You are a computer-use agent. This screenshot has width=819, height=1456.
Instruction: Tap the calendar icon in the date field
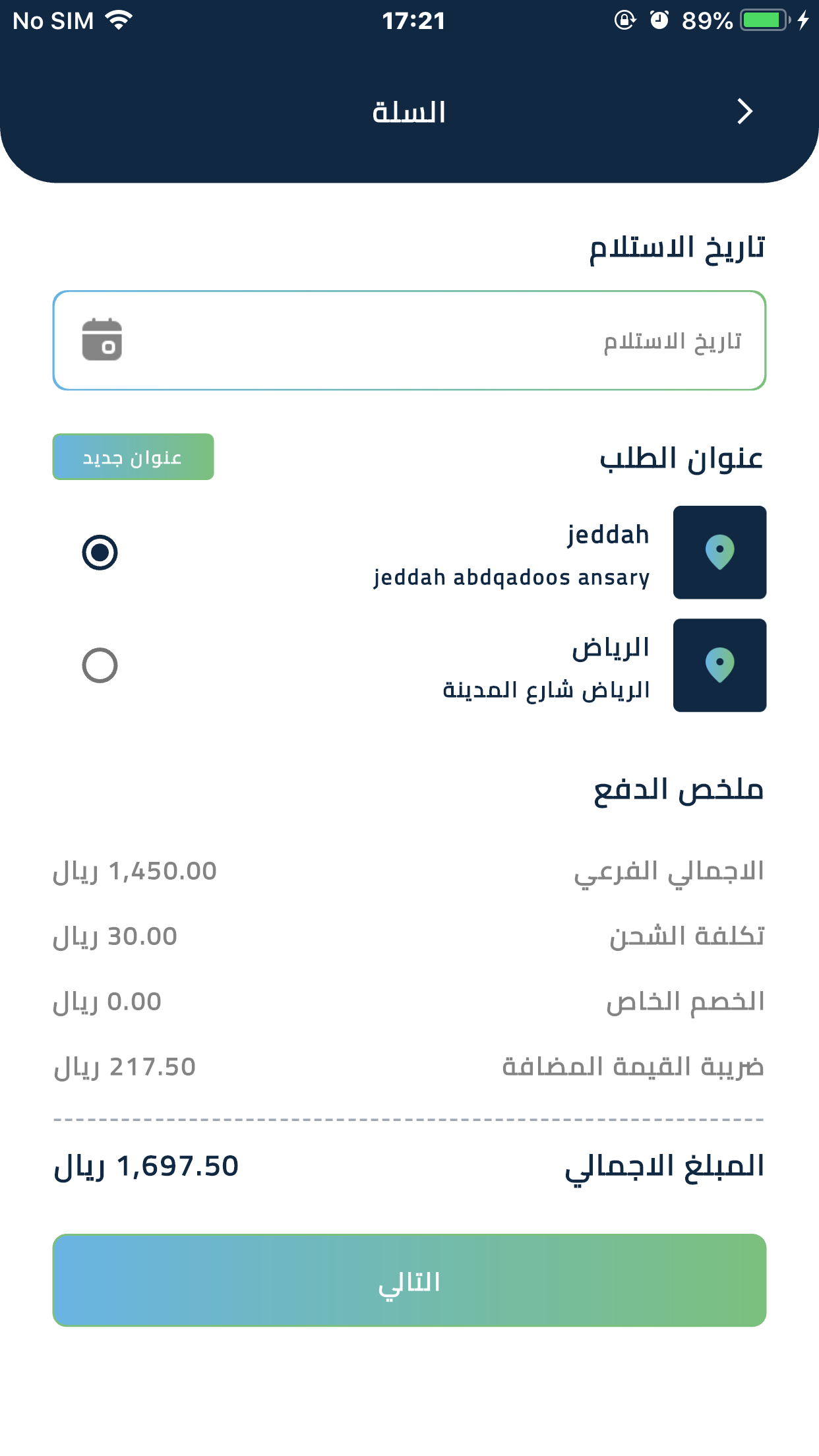pyautogui.click(x=102, y=340)
